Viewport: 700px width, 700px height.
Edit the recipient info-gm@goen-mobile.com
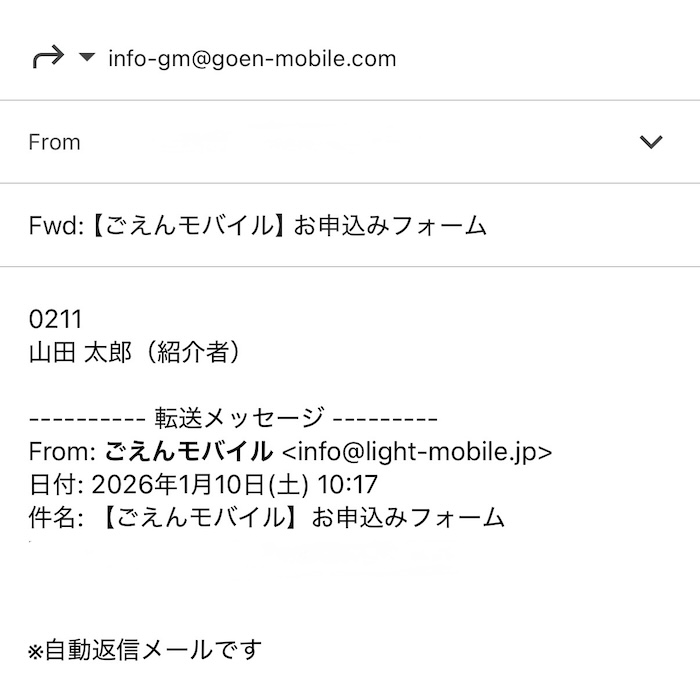tap(252, 59)
